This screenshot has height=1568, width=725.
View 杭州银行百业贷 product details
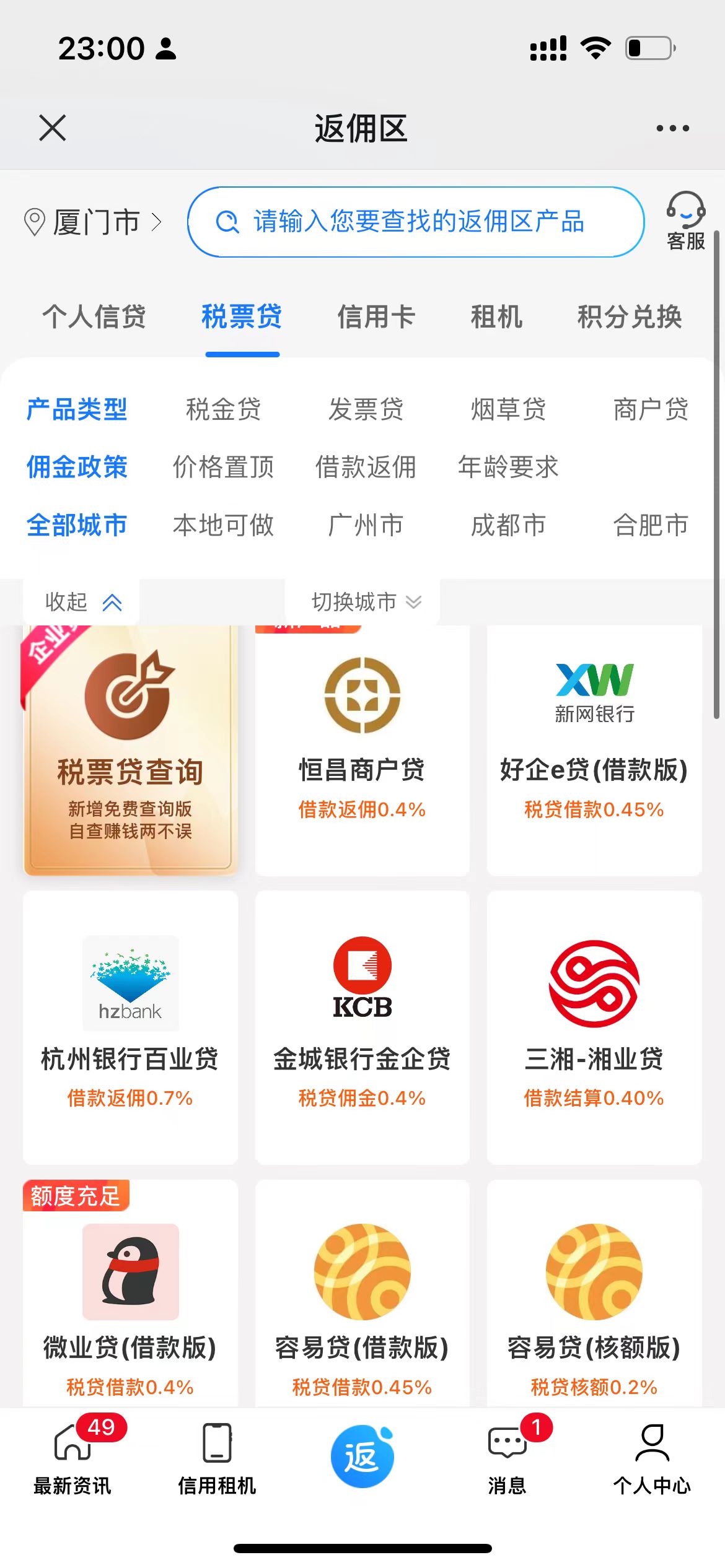coord(130,1027)
